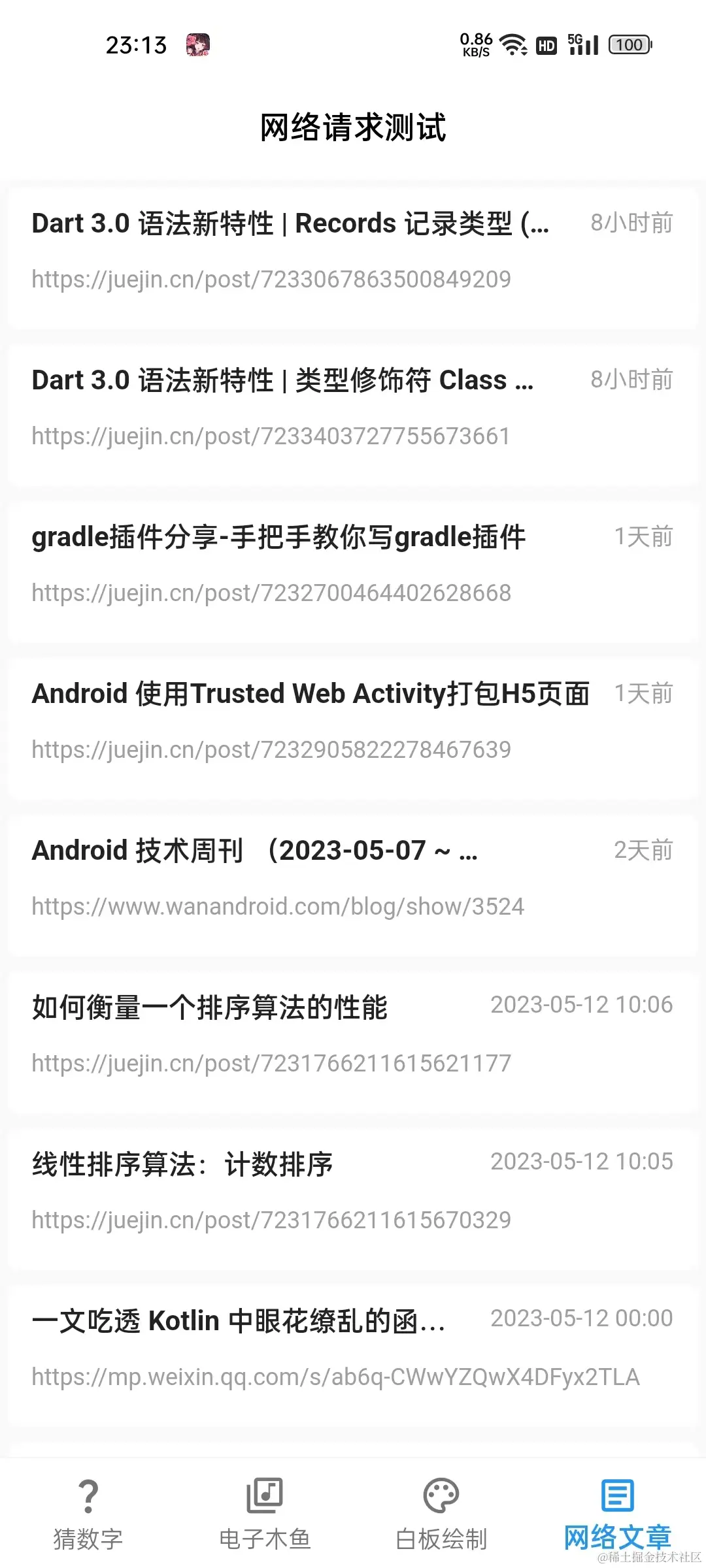Switch to the 猜数字 tab

pyautogui.click(x=88, y=1513)
